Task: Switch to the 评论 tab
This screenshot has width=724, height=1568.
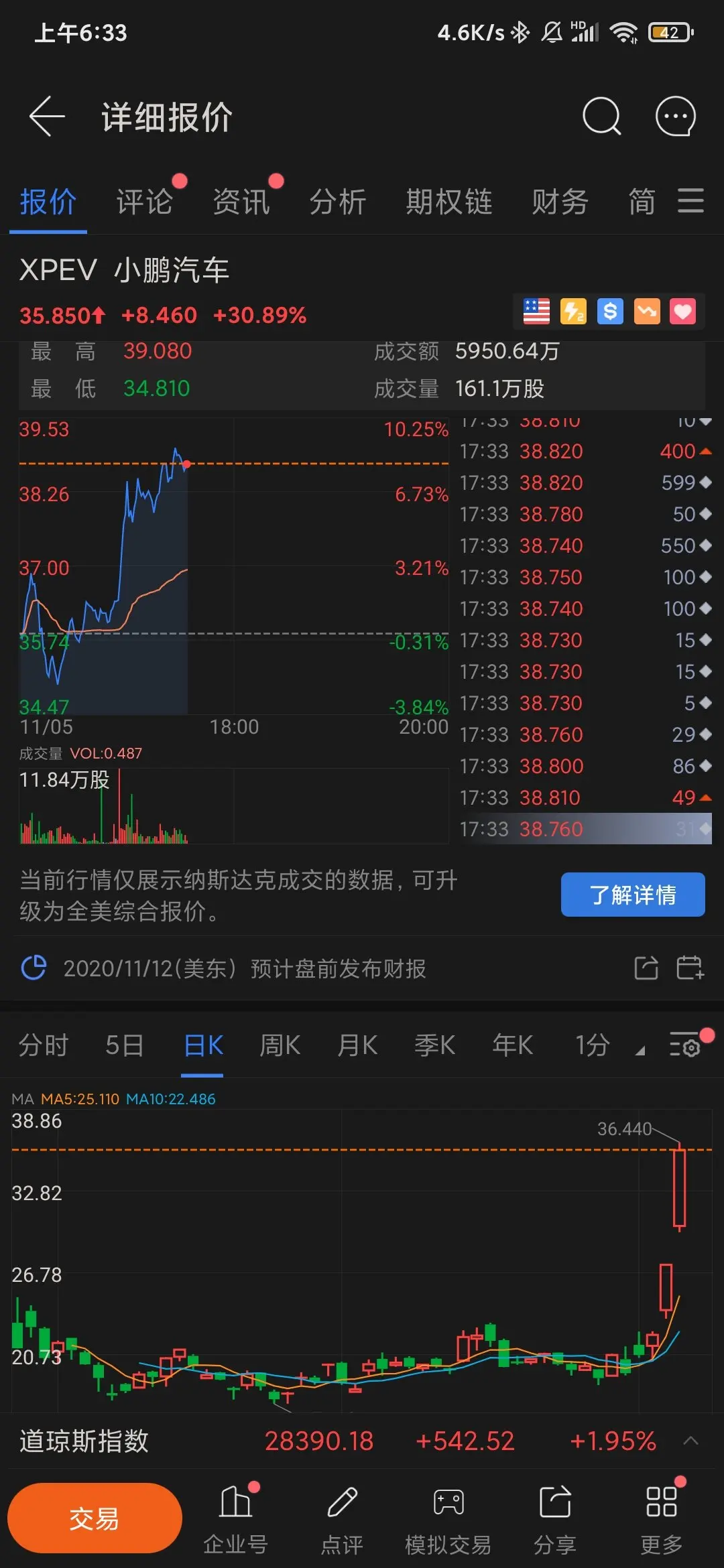Action: pyautogui.click(x=145, y=202)
